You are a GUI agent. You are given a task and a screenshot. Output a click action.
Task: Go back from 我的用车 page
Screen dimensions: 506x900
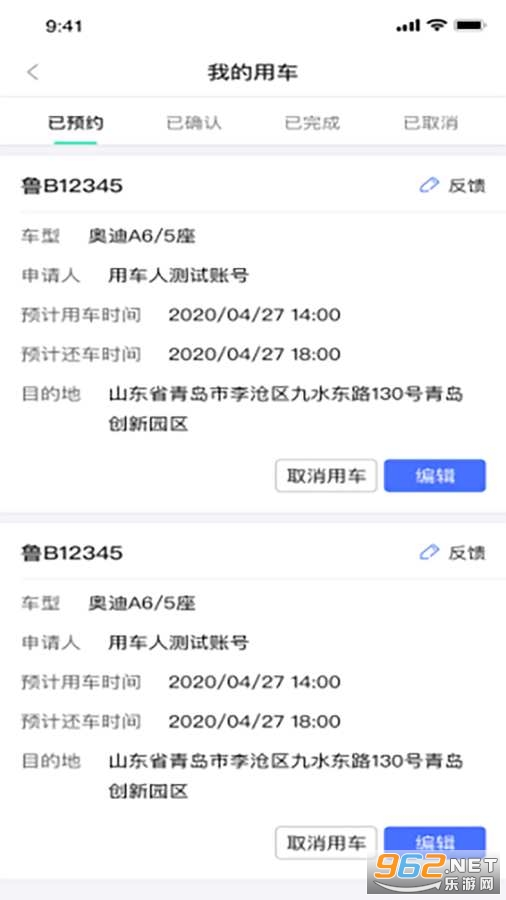click(33, 72)
